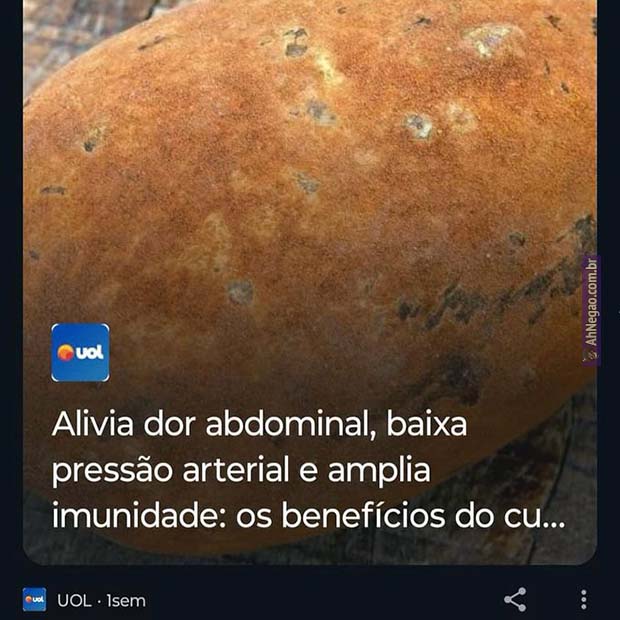The width and height of the screenshot is (620, 620).
Task: Open the UOL article about abdominal pain benefits
Action: [x=309, y=472]
